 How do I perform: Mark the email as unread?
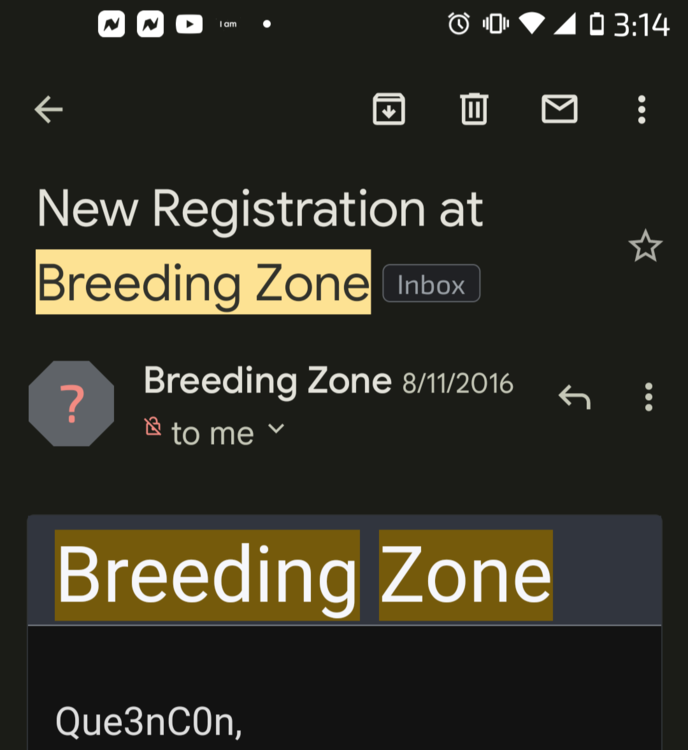[x=559, y=108]
